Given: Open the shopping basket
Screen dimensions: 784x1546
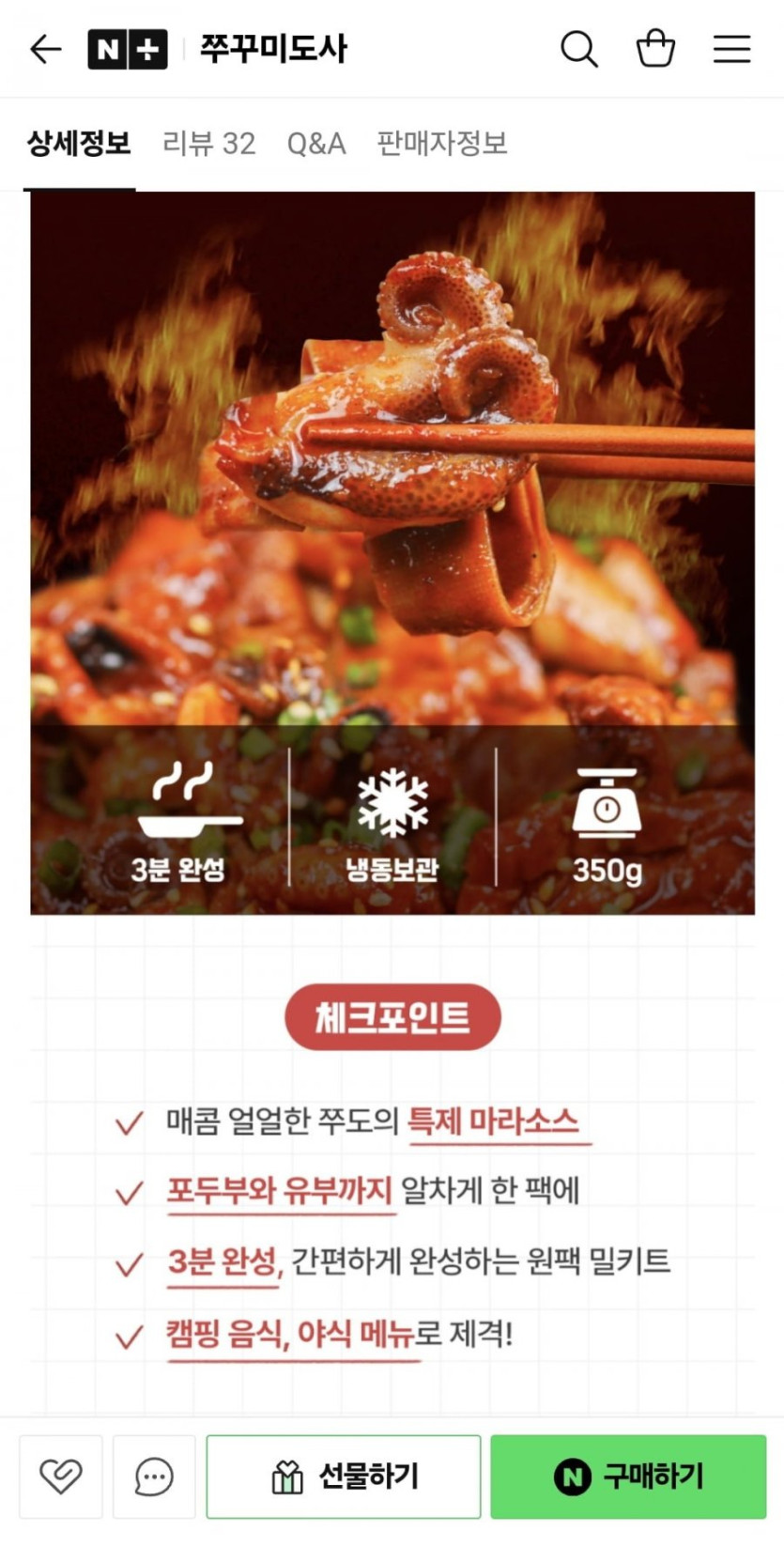Looking at the screenshot, I should coord(655,49).
